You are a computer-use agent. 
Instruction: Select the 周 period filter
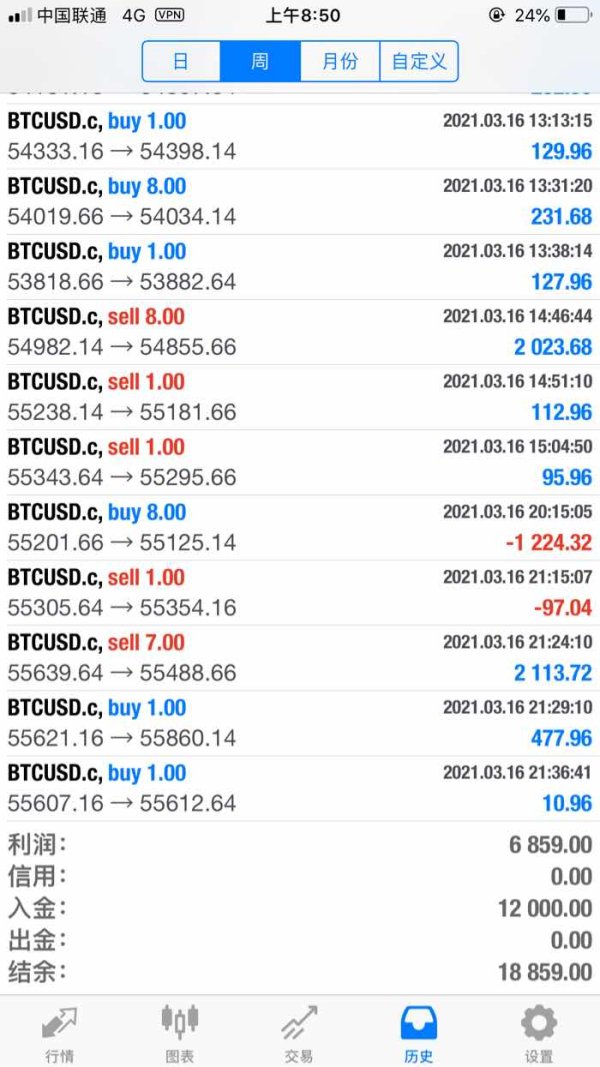[x=260, y=61]
